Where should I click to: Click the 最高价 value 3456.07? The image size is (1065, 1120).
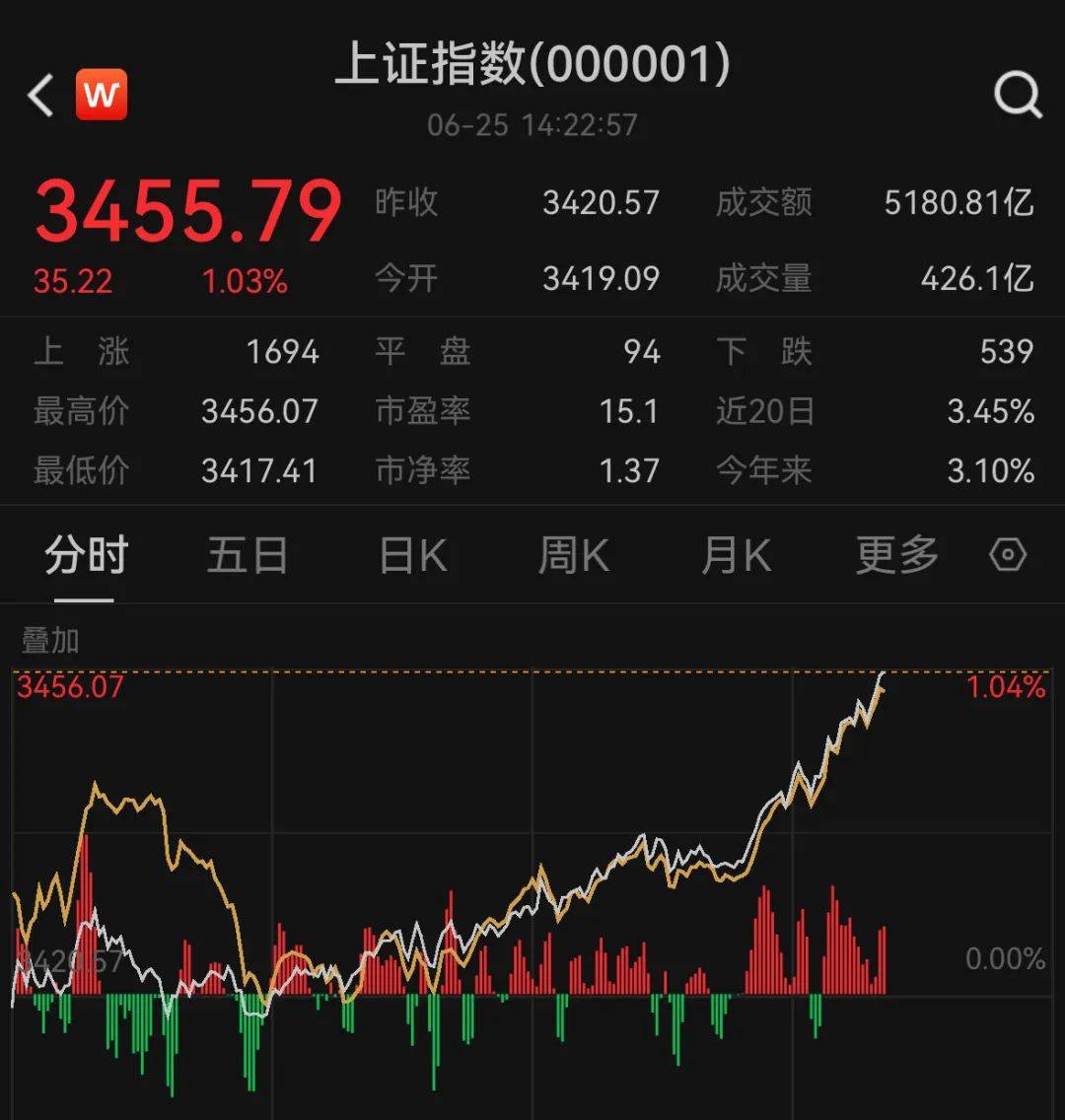pos(259,411)
